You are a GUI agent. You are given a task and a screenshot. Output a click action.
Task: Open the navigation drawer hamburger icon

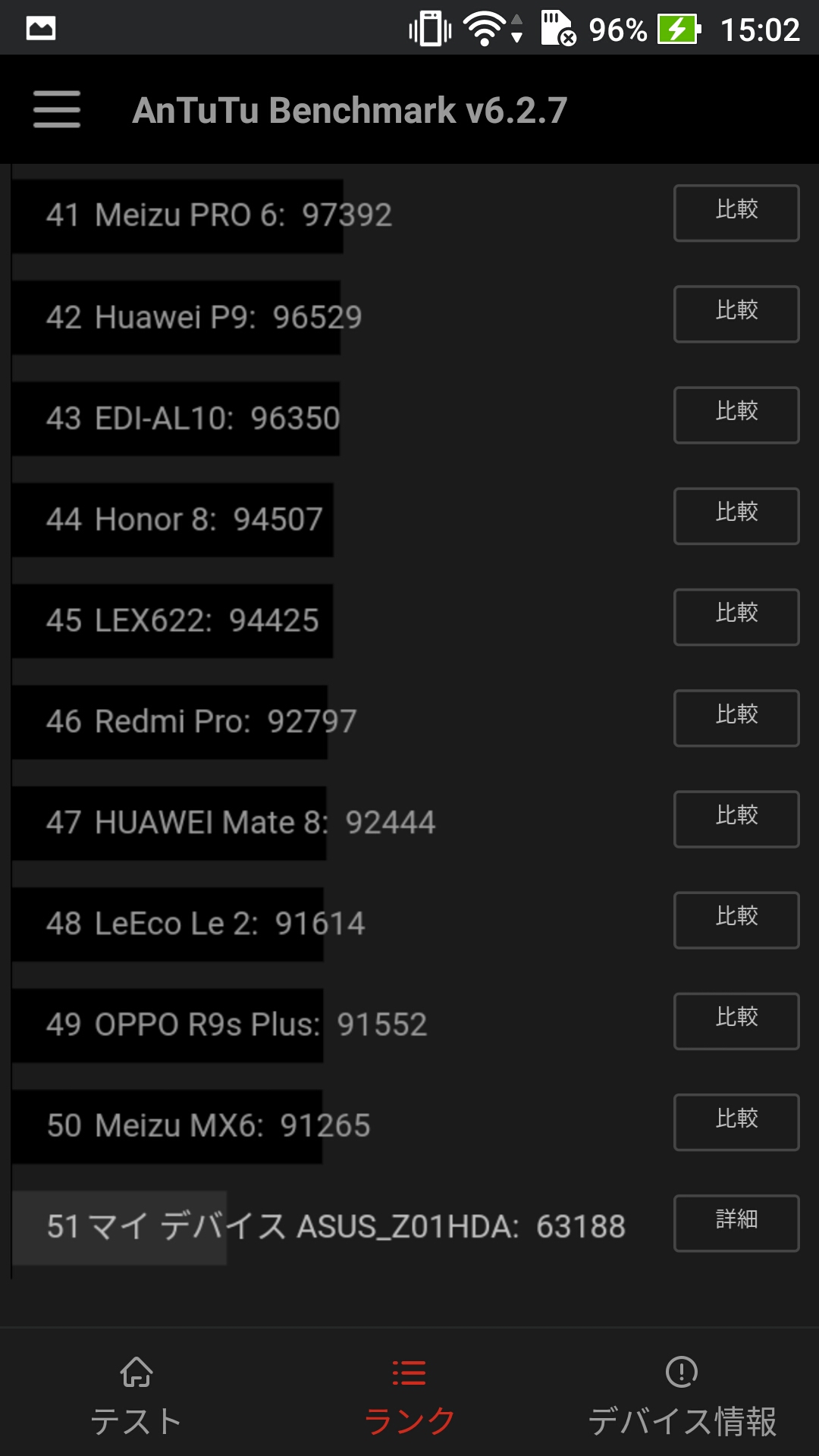pyautogui.click(x=57, y=109)
